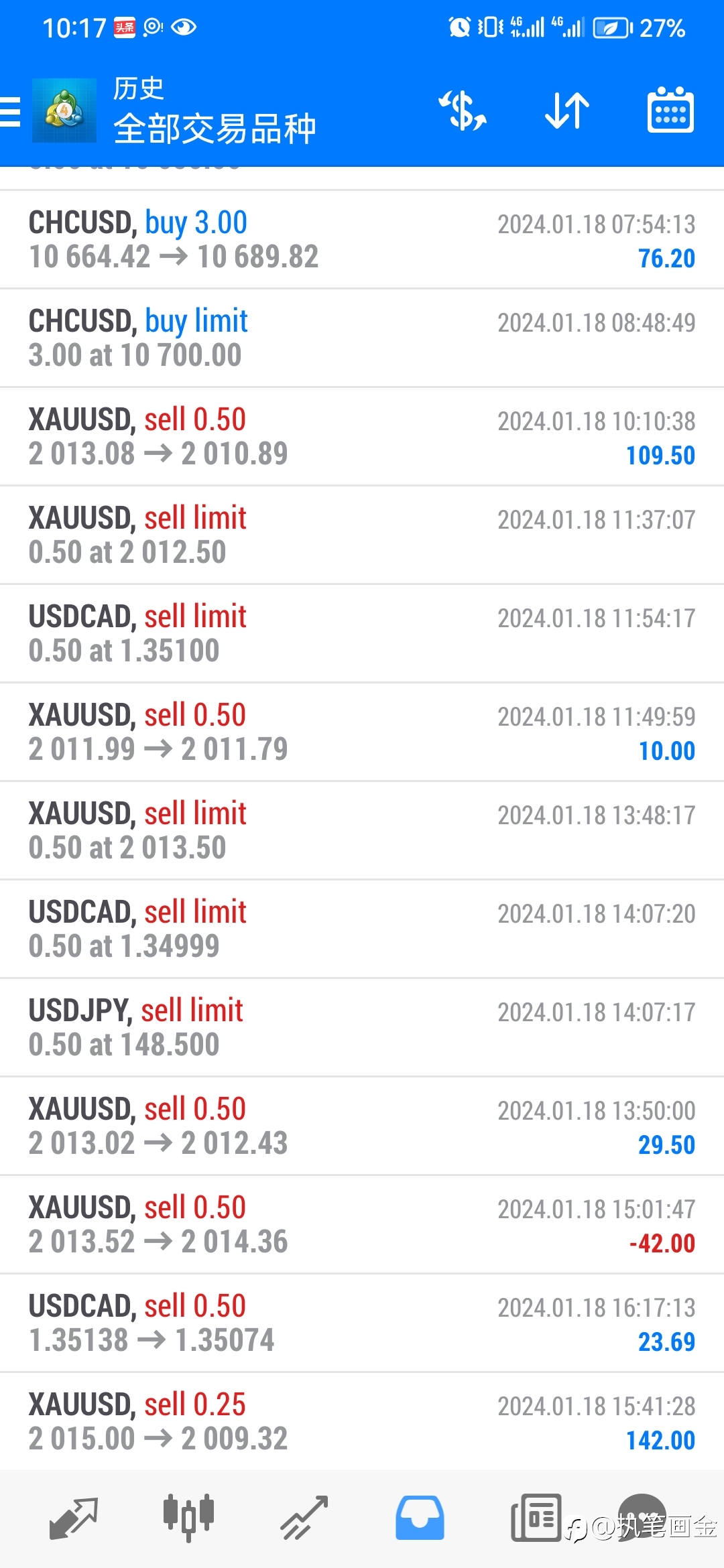This screenshot has width=724, height=1568.
Task: Select USDCAD sell limit at 1.34999
Action: [362, 929]
